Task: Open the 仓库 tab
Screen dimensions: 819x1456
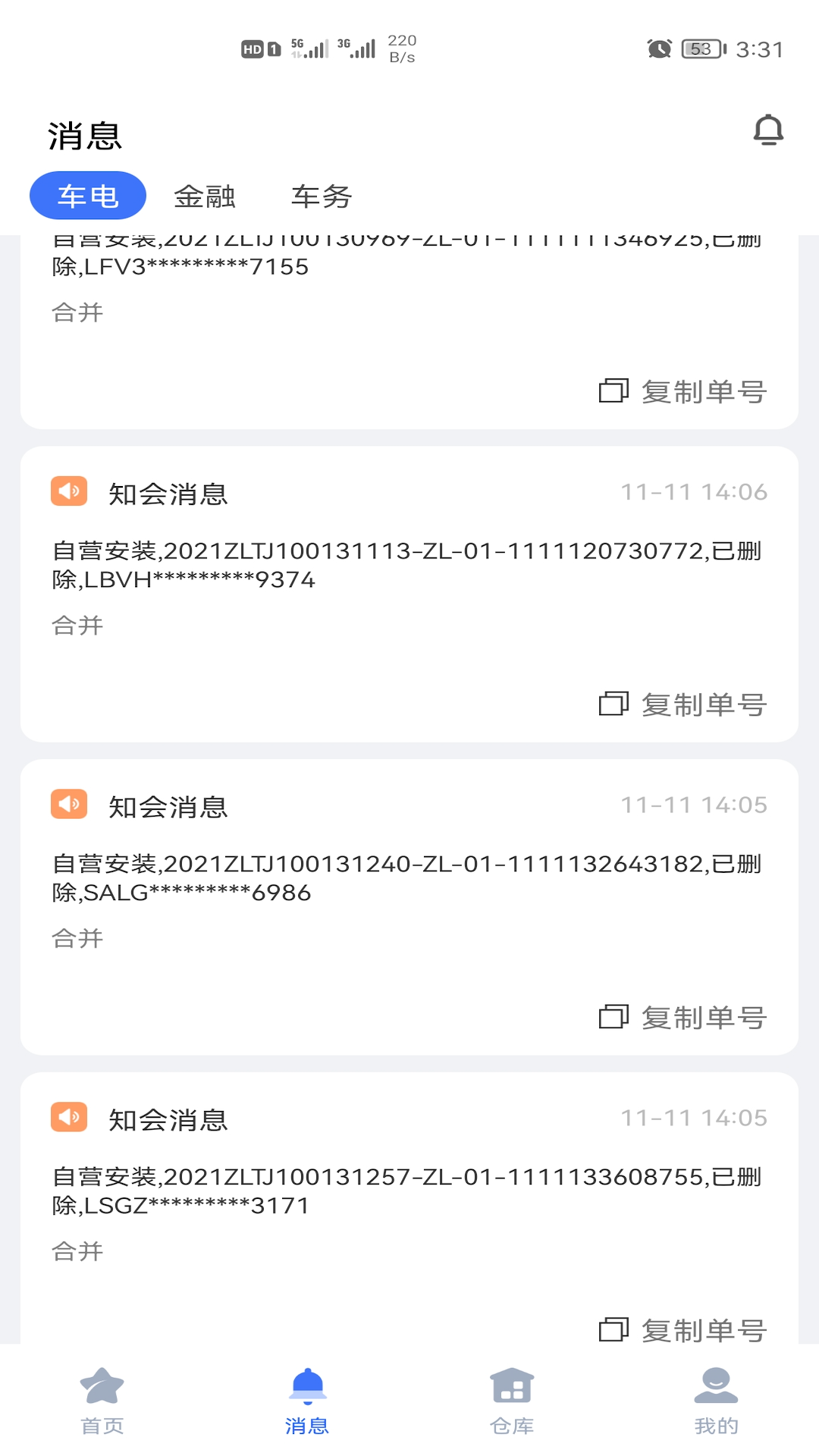Action: point(512,1401)
